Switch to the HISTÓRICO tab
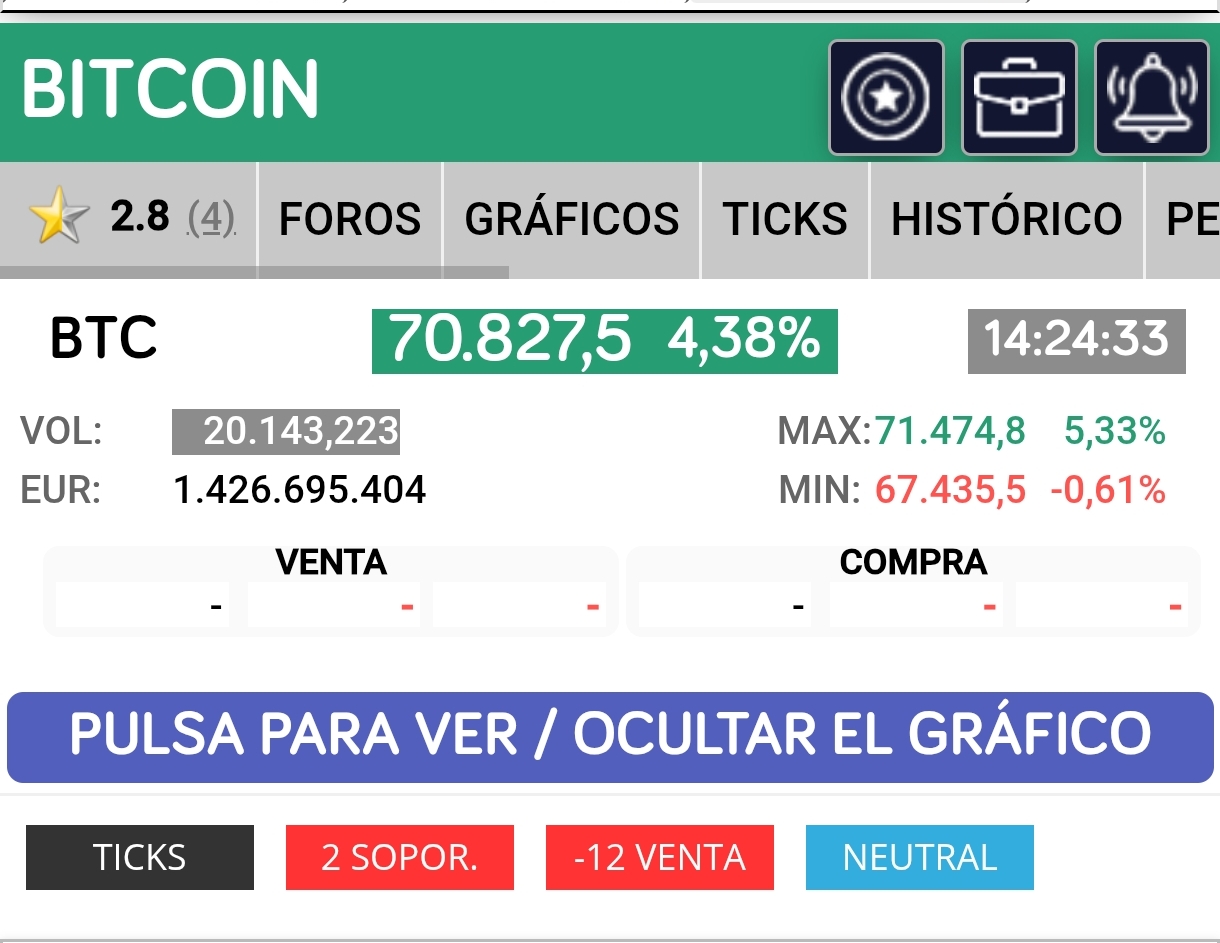 point(1006,219)
